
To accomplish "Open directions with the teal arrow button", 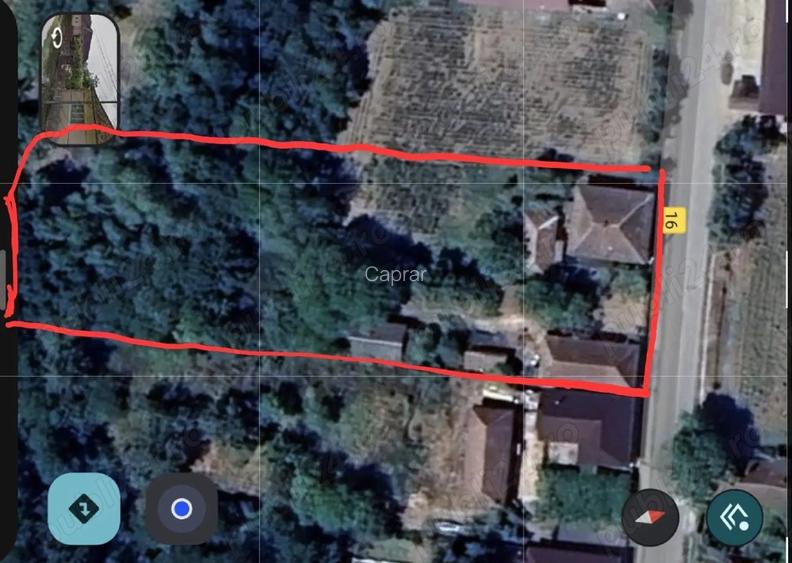I will [84, 508].
